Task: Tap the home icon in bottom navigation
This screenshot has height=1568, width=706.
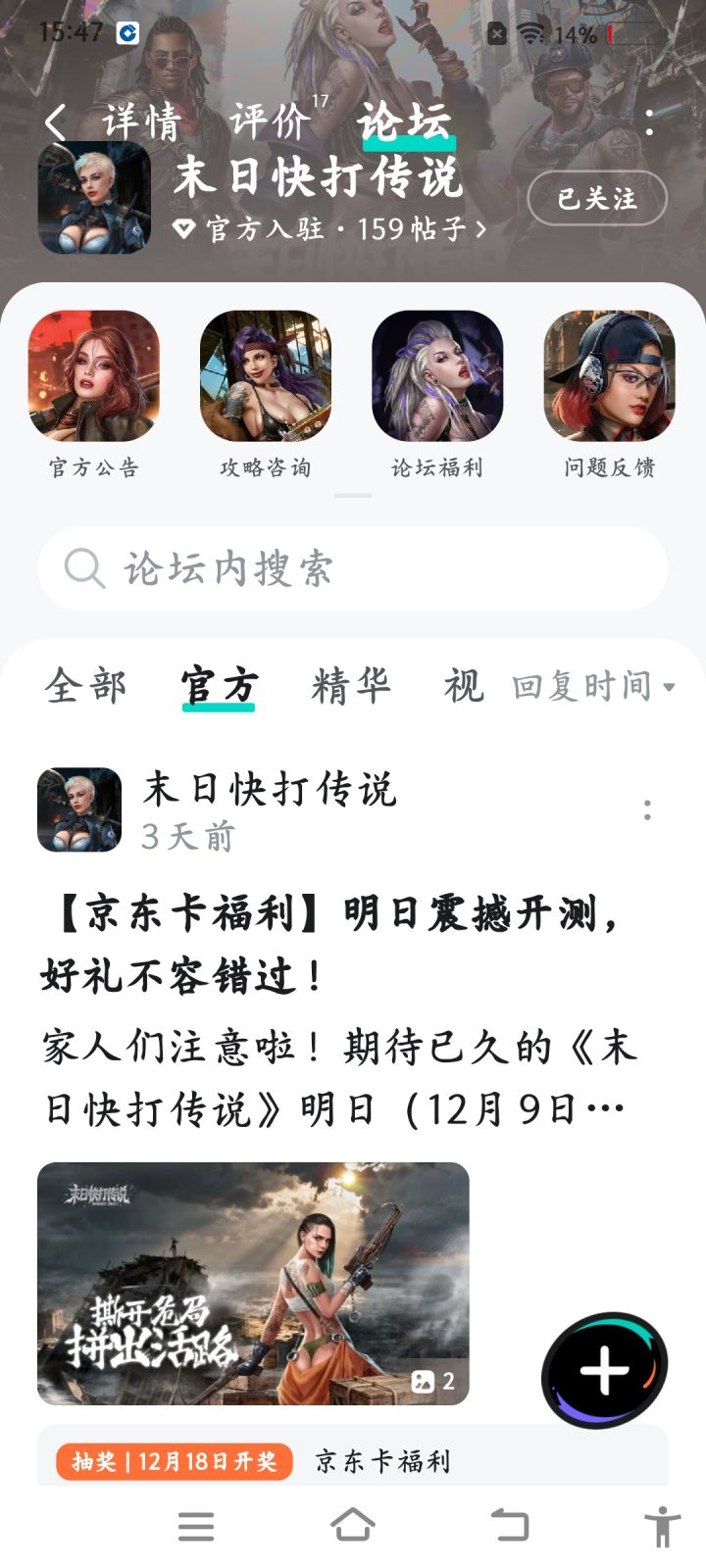Action: point(353,1525)
